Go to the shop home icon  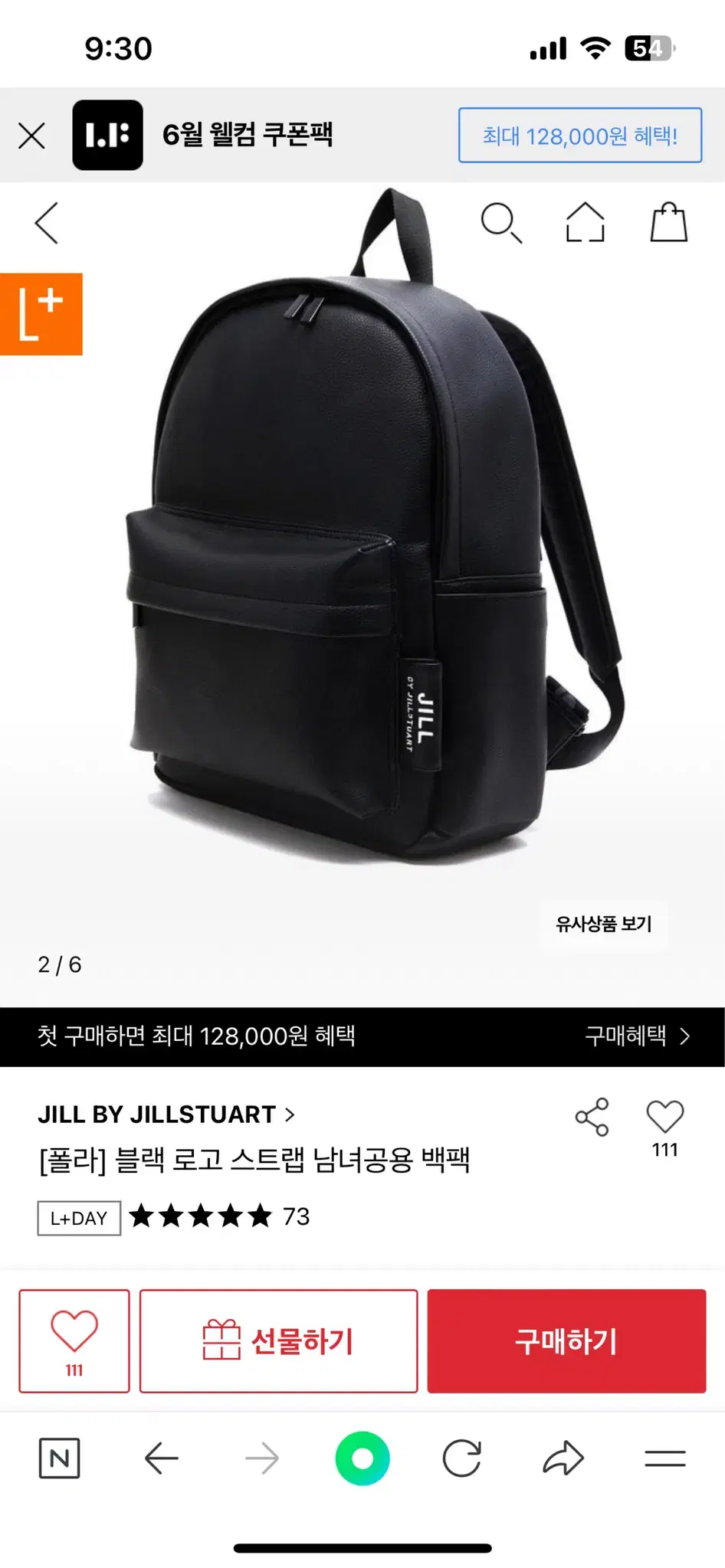point(585,223)
